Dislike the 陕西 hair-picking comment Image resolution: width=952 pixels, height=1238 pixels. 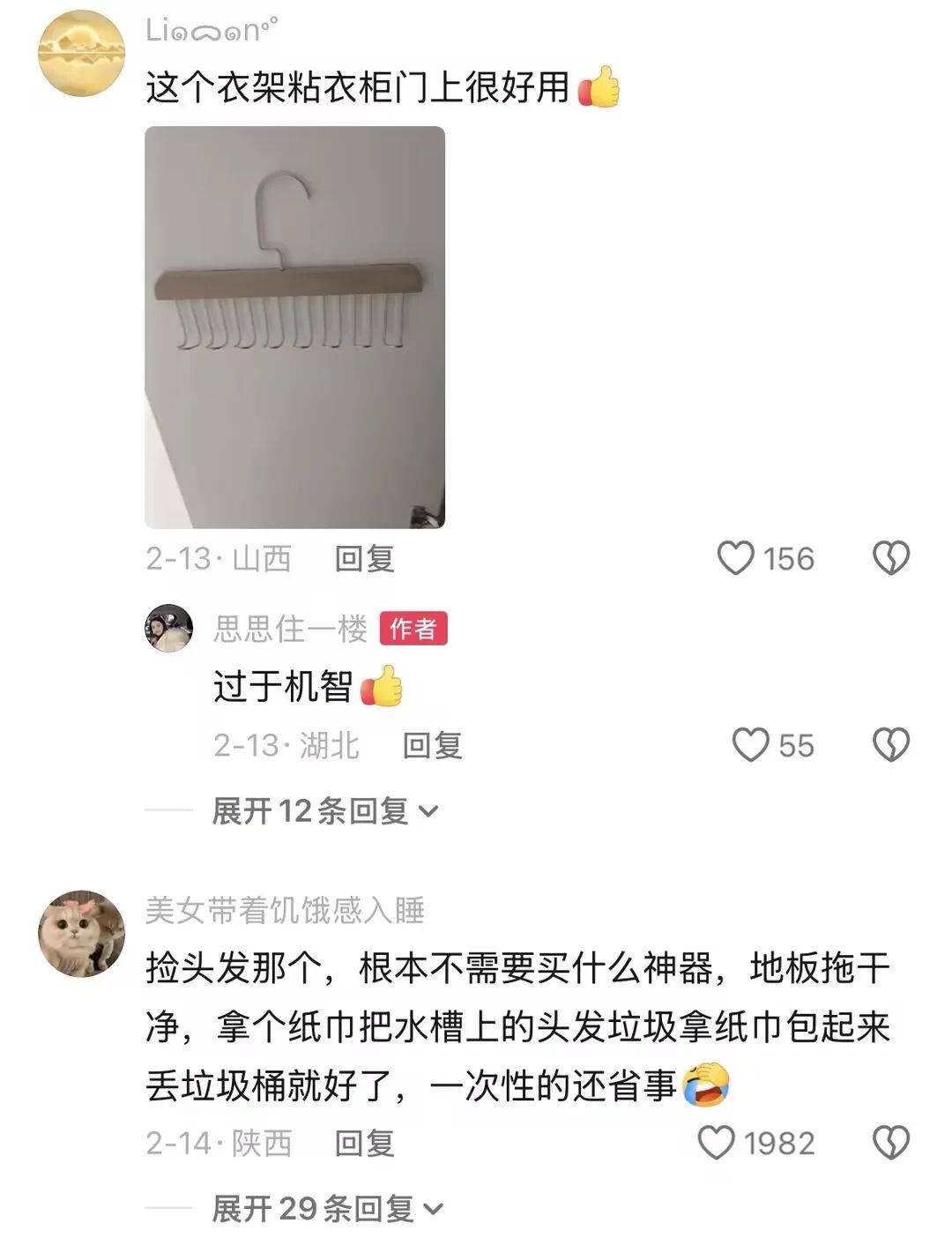click(890, 1143)
